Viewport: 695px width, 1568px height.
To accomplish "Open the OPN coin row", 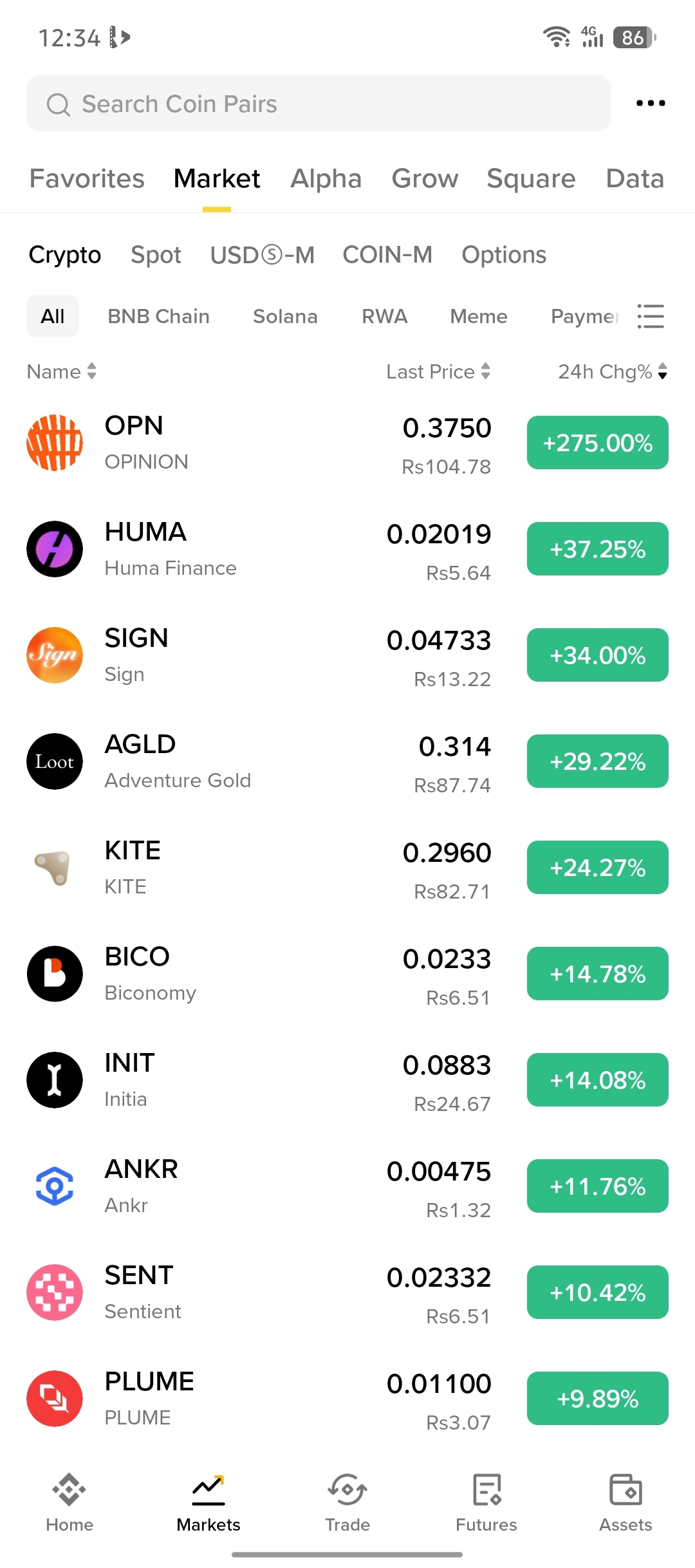I will [257, 443].
